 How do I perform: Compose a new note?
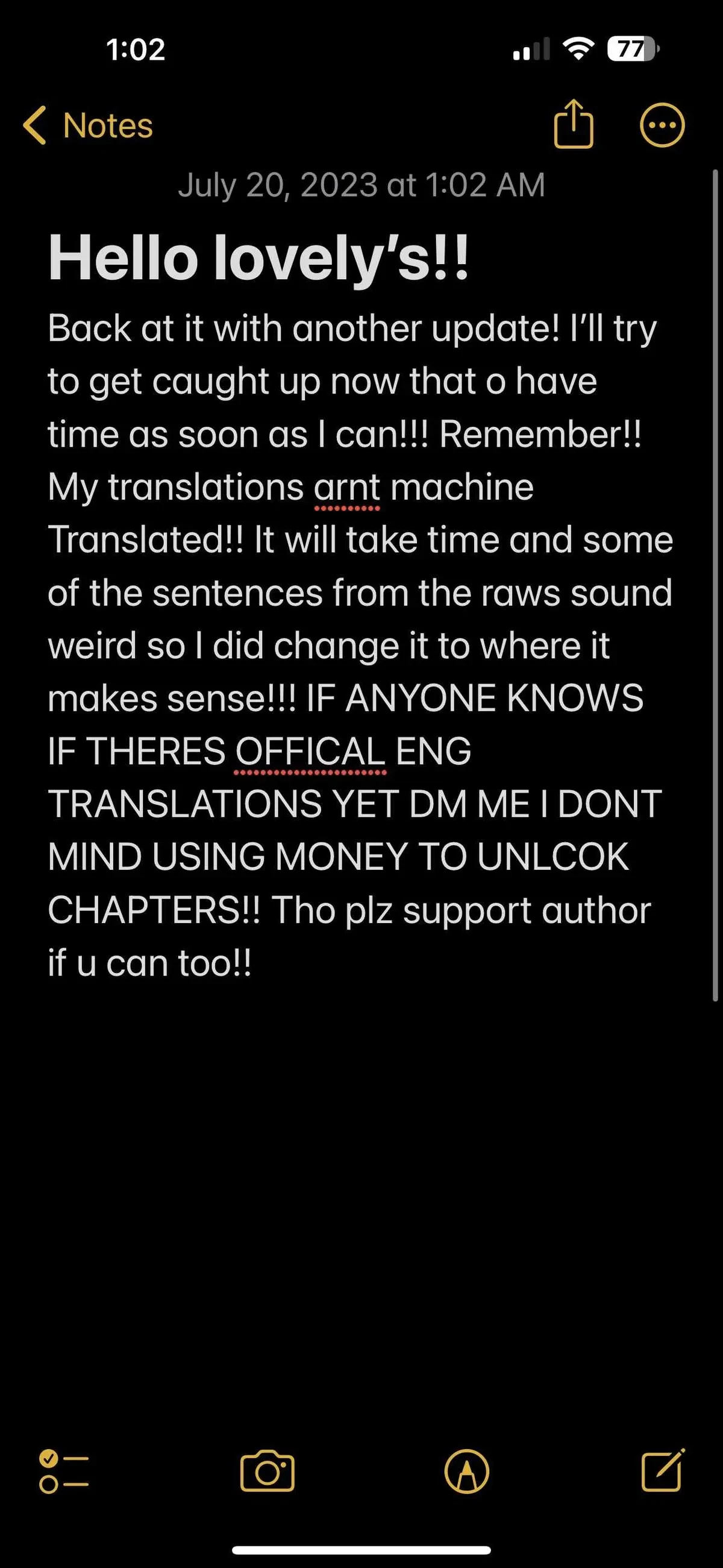[663, 1470]
